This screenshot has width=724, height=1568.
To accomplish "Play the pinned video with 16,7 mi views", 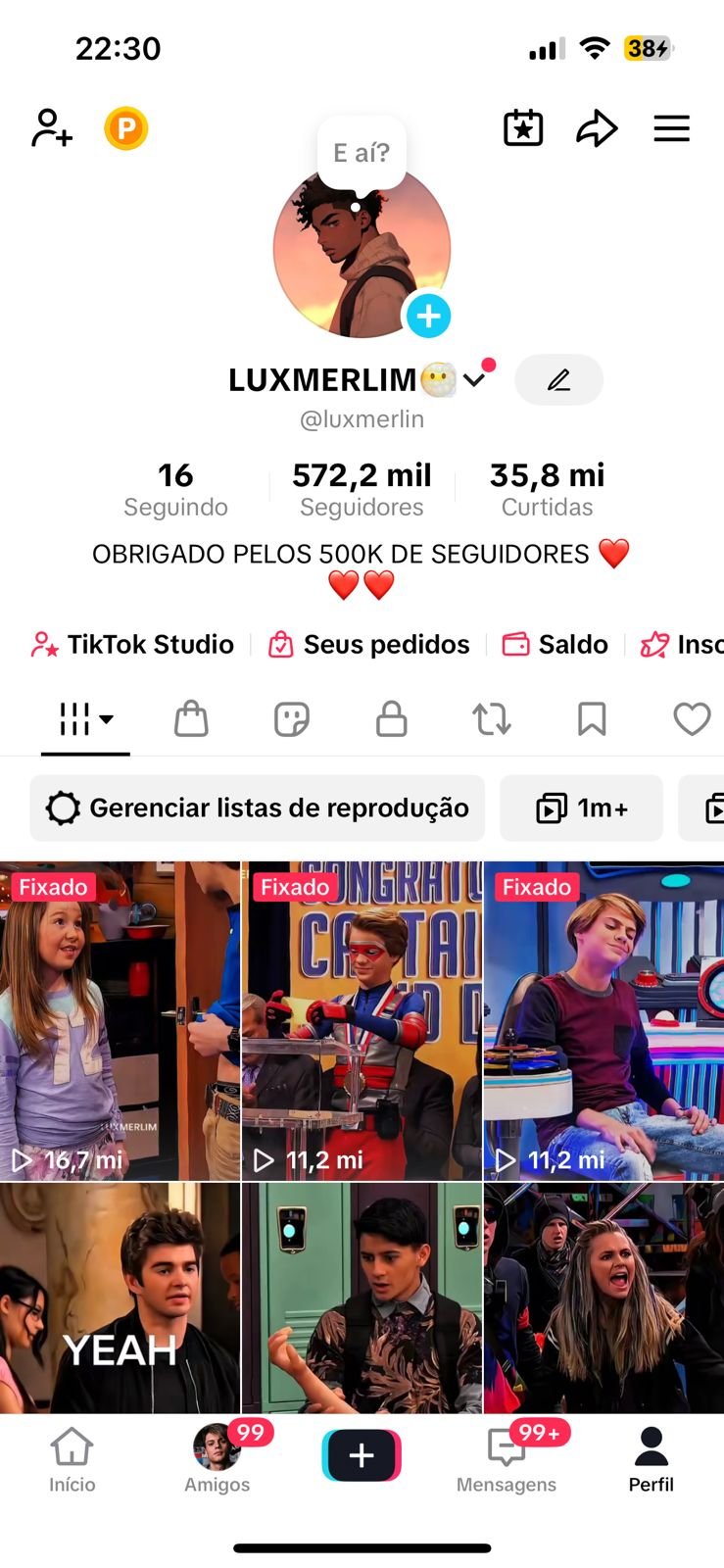I will (120, 1020).
